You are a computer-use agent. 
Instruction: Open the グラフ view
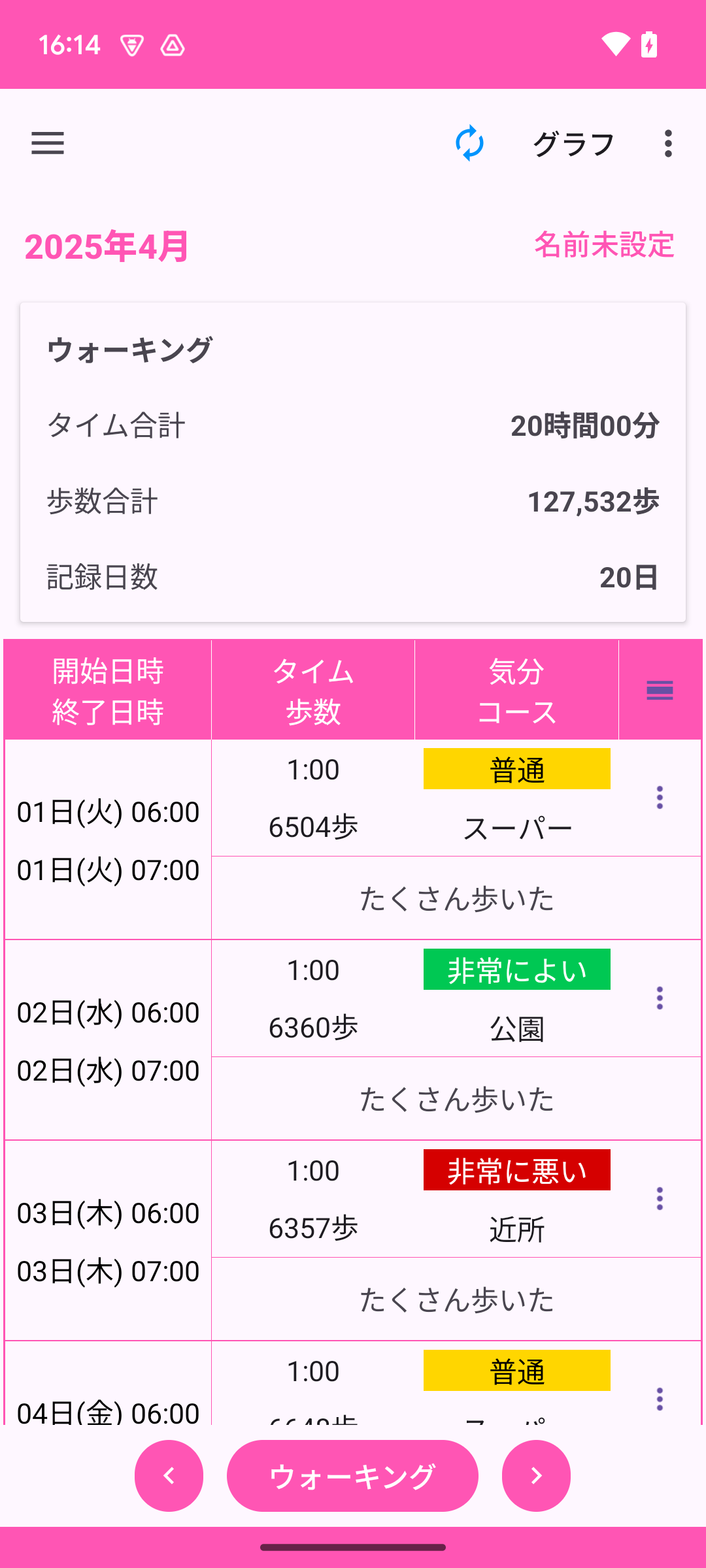(x=573, y=144)
